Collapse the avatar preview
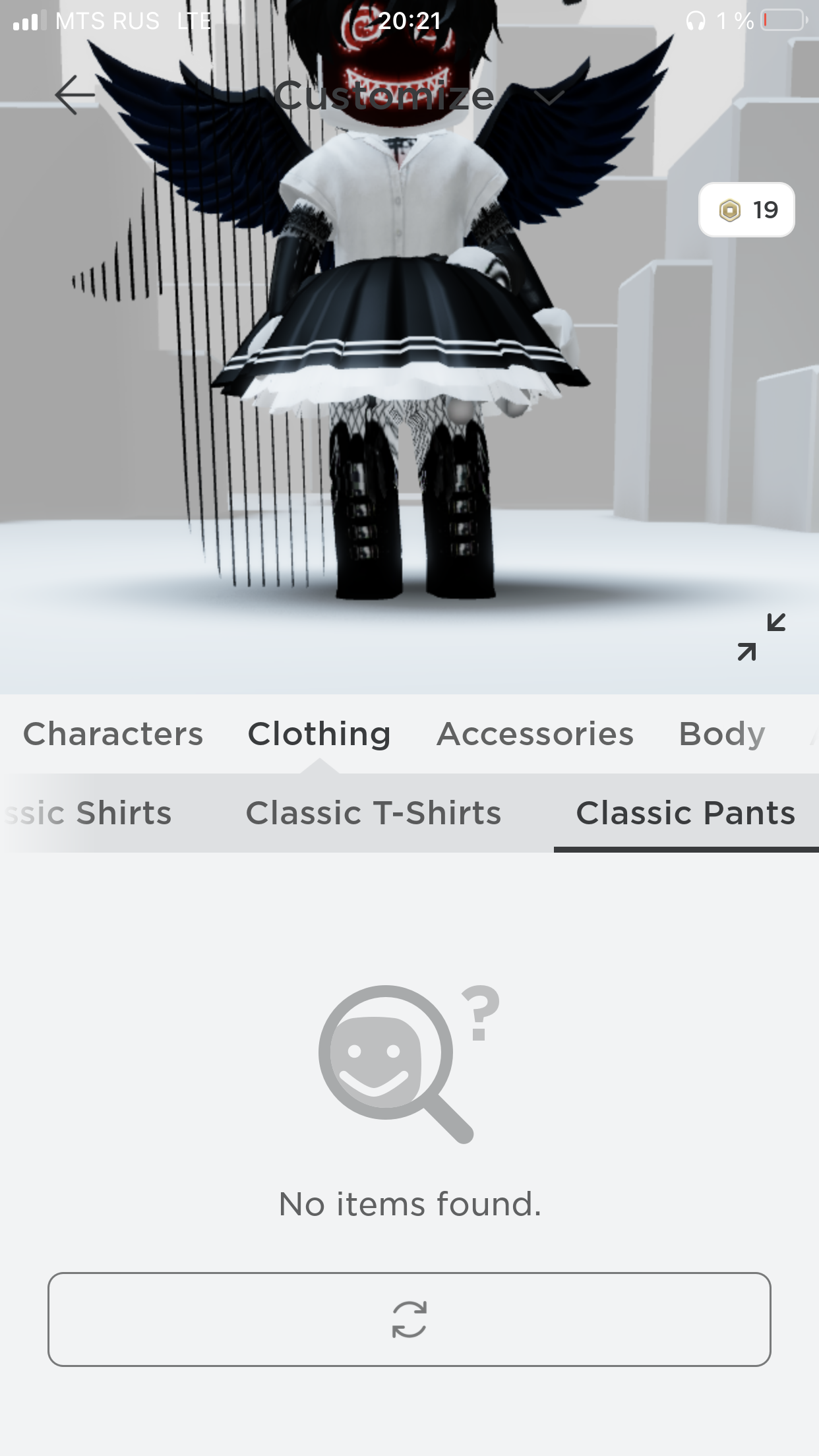 761,637
